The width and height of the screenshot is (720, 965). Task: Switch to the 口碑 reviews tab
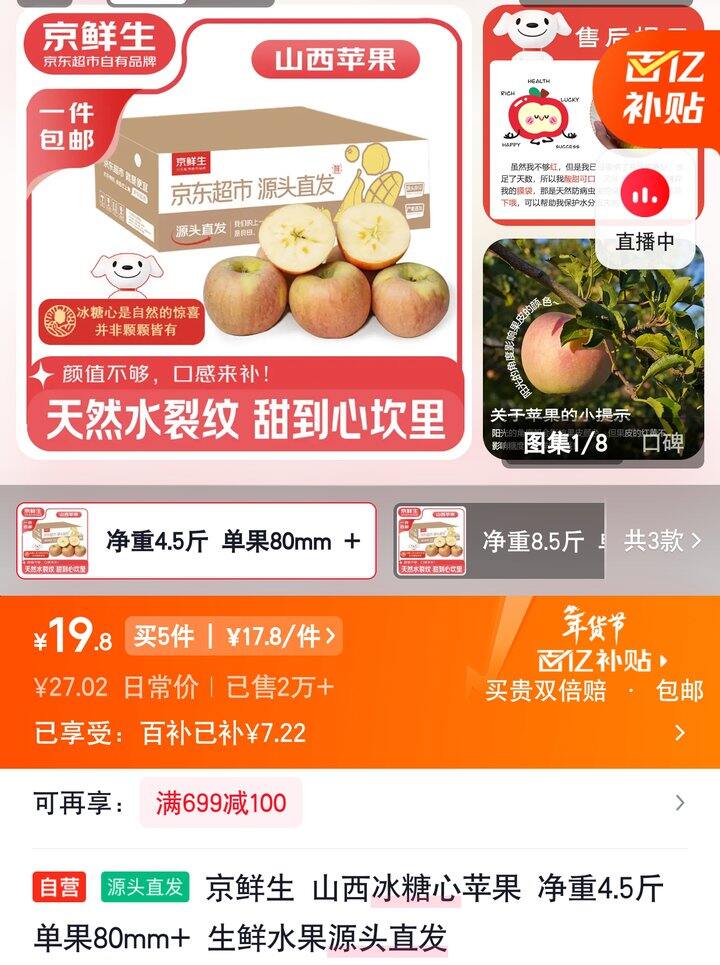pyautogui.click(x=662, y=443)
